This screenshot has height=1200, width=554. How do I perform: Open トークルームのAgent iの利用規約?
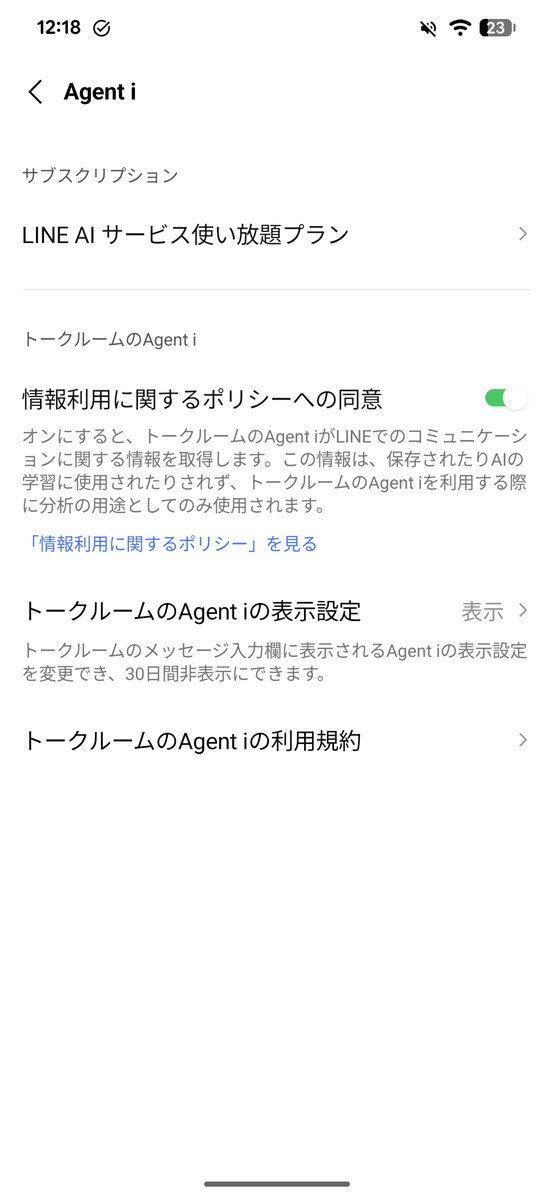(277, 741)
